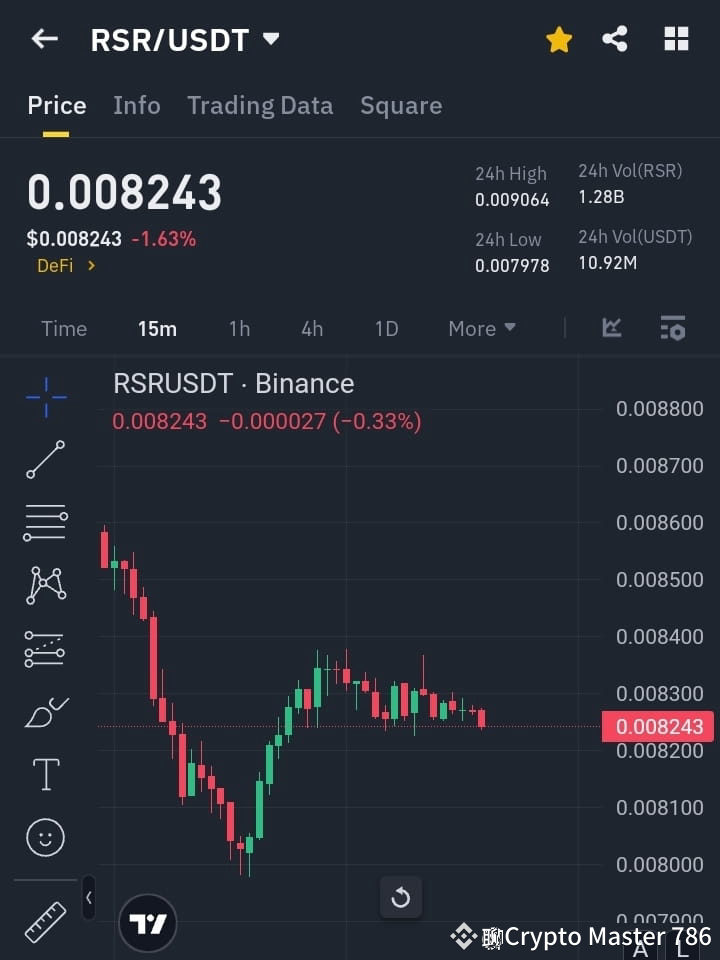The width and height of the screenshot is (720, 960).
Task: Select the text annotation tool
Action: [45, 774]
